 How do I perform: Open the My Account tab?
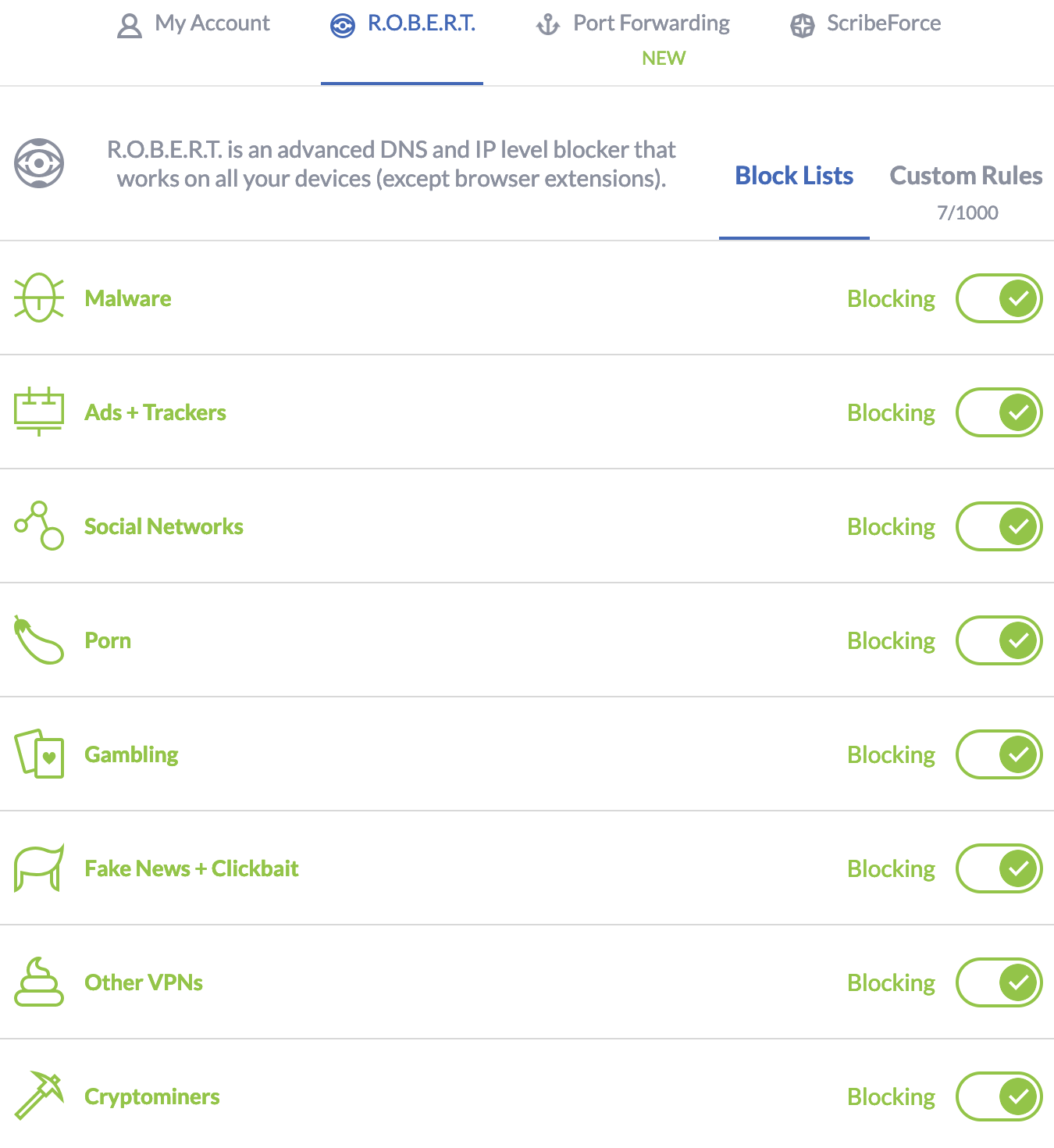(194, 24)
